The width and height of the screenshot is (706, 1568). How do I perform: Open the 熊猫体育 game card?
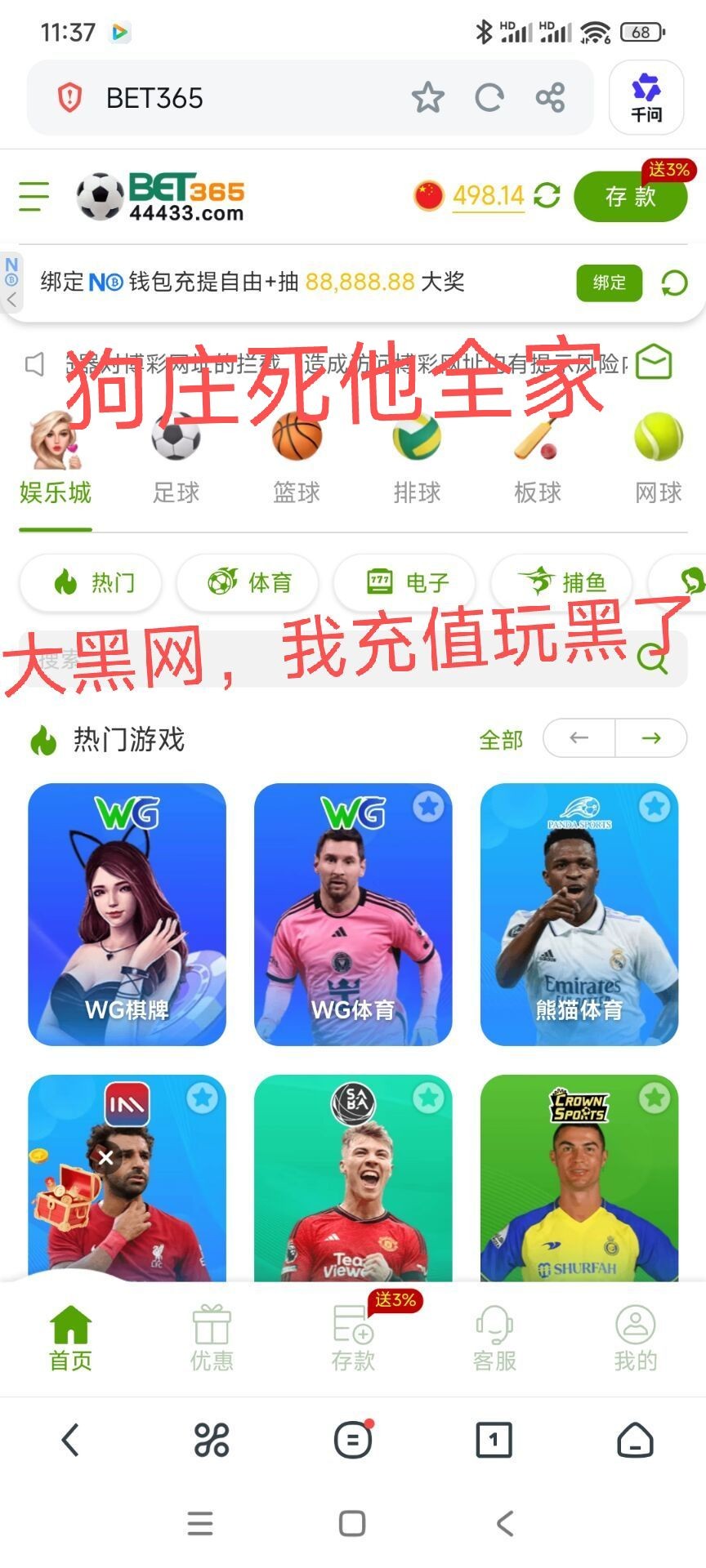579,914
